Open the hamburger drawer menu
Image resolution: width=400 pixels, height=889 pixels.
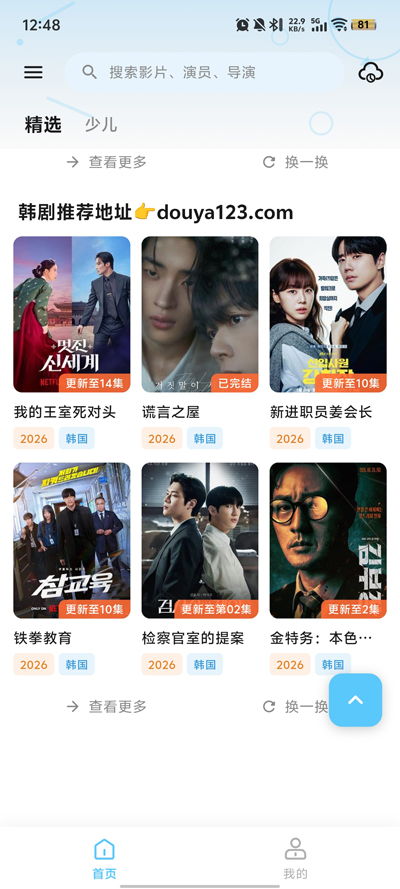pyautogui.click(x=33, y=73)
